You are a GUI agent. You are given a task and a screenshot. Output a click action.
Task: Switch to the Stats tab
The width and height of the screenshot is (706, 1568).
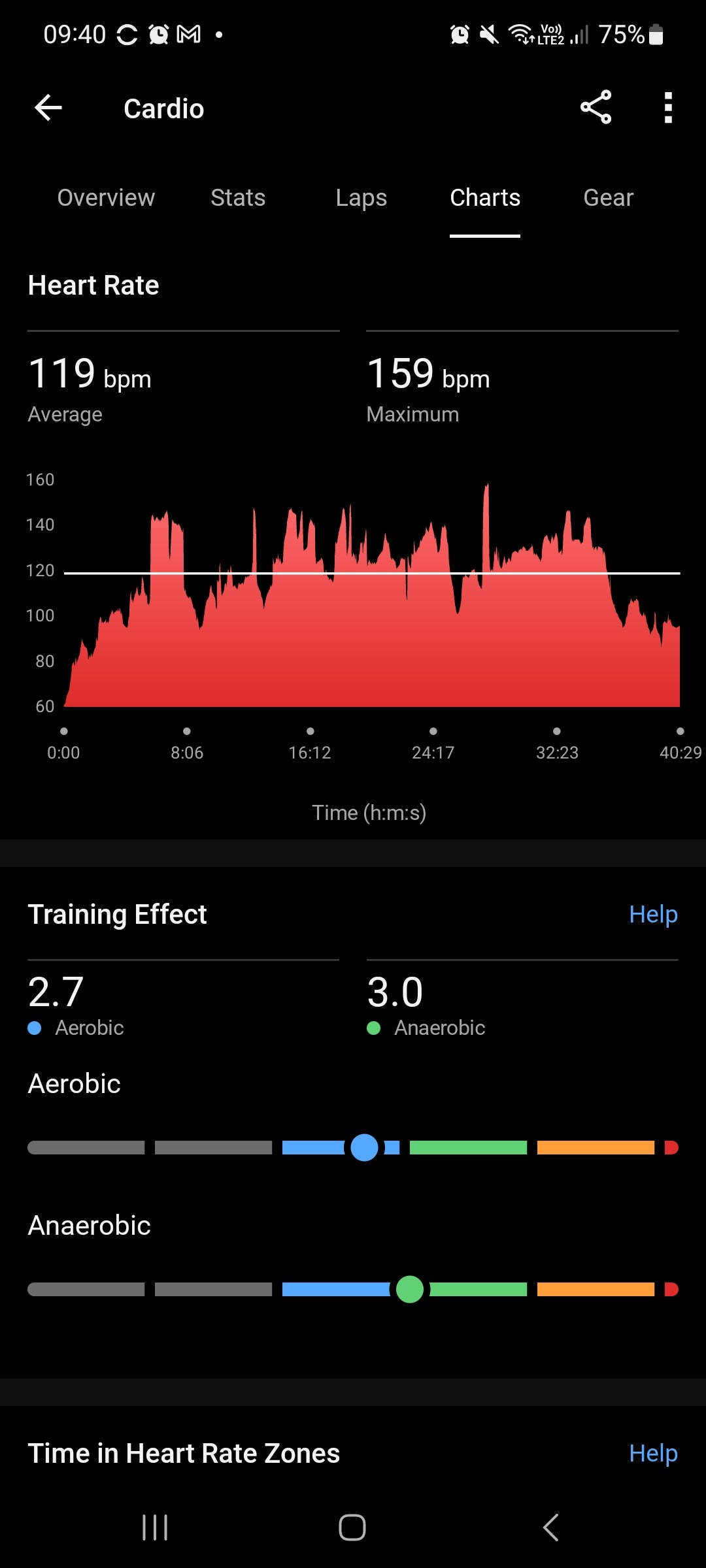[x=238, y=198]
